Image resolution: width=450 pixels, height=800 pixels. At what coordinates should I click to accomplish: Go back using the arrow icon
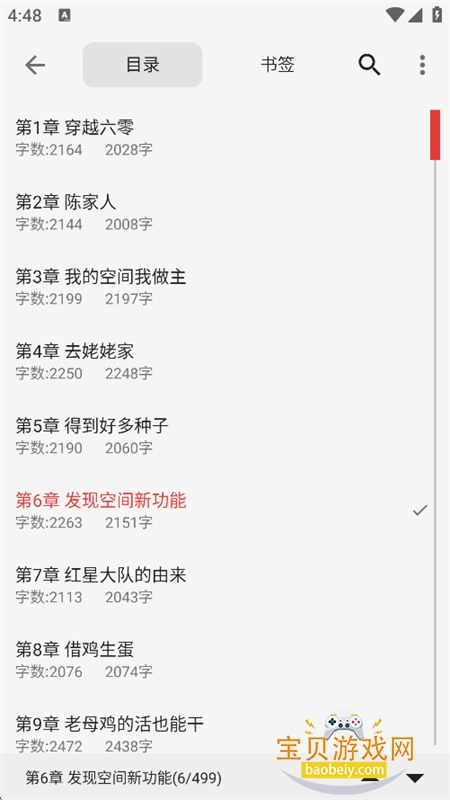pyautogui.click(x=35, y=65)
